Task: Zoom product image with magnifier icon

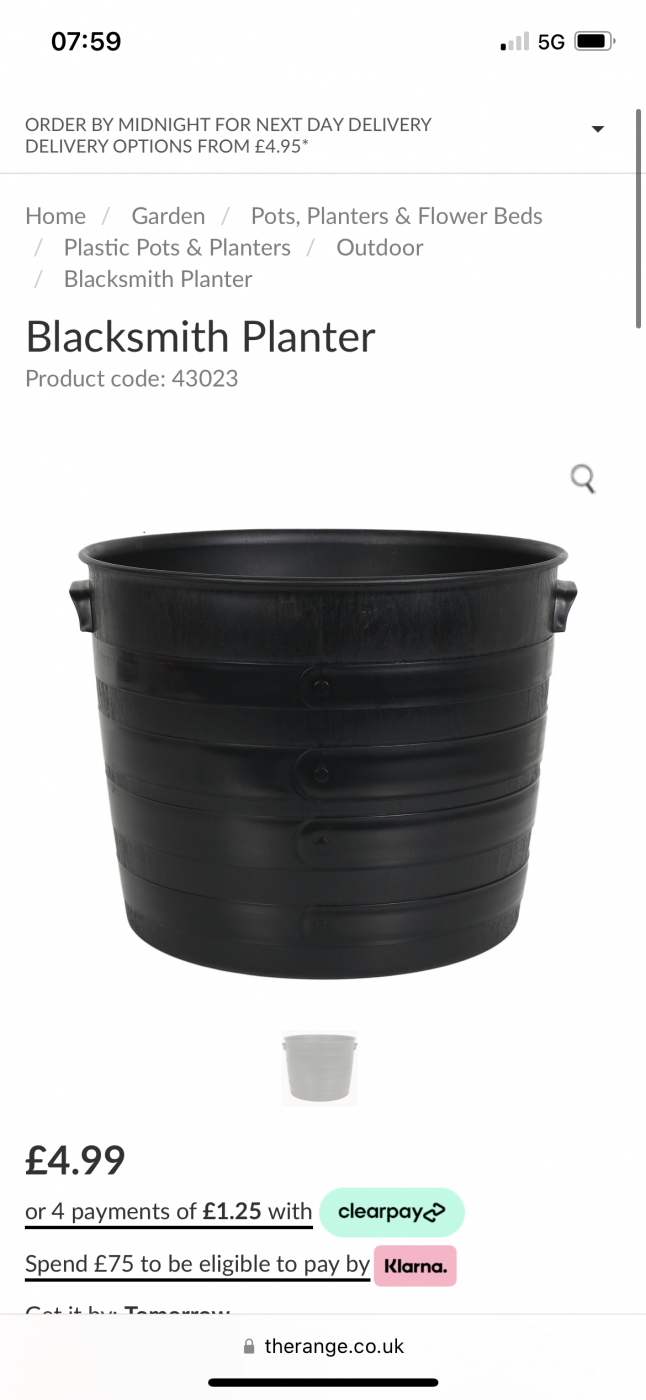Action: [583, 479]
